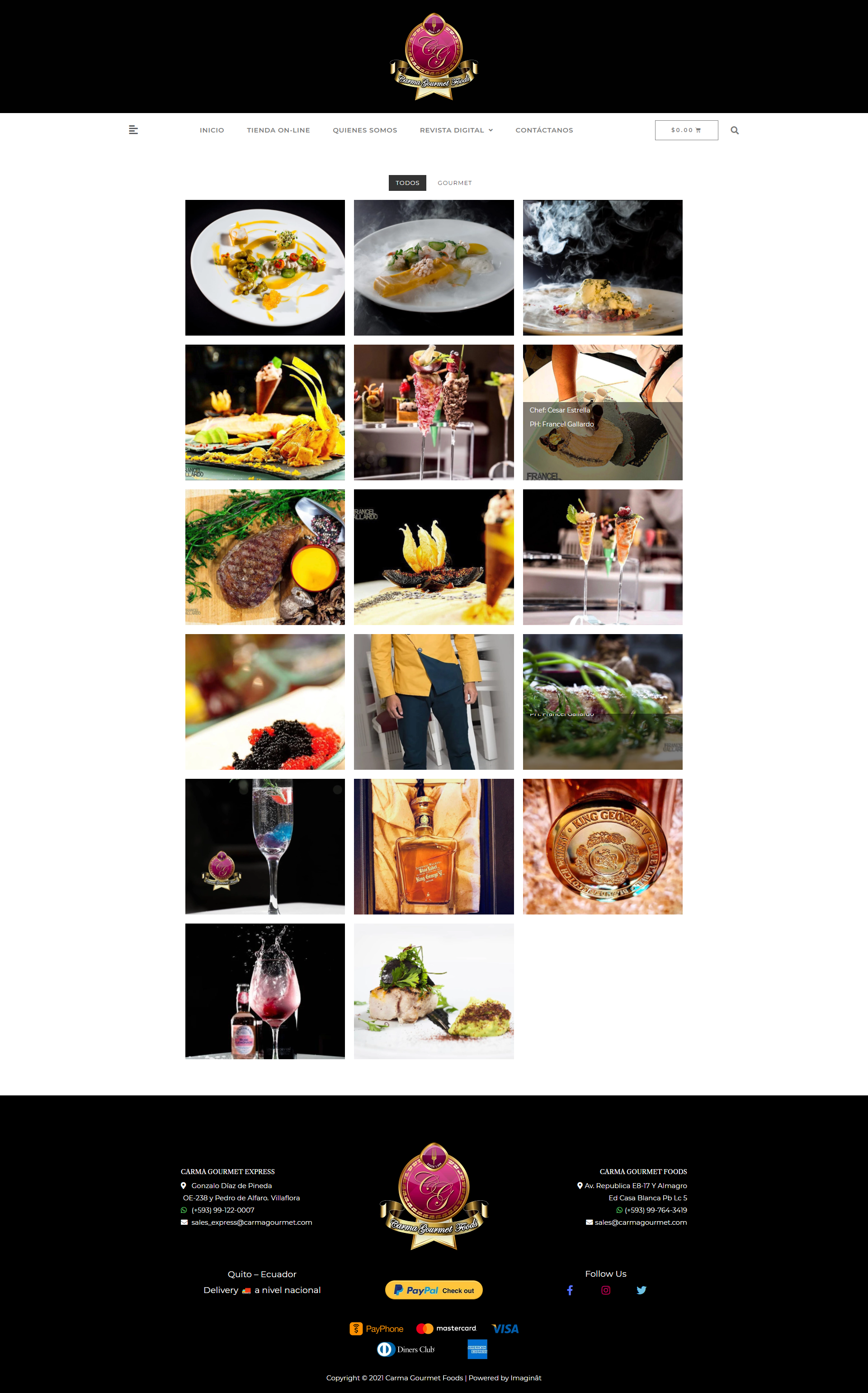Viewport: 868px width, 1393px height.
Task: Expand the REVISTA DIGITAL dropdown
Action: click(456, 130)
